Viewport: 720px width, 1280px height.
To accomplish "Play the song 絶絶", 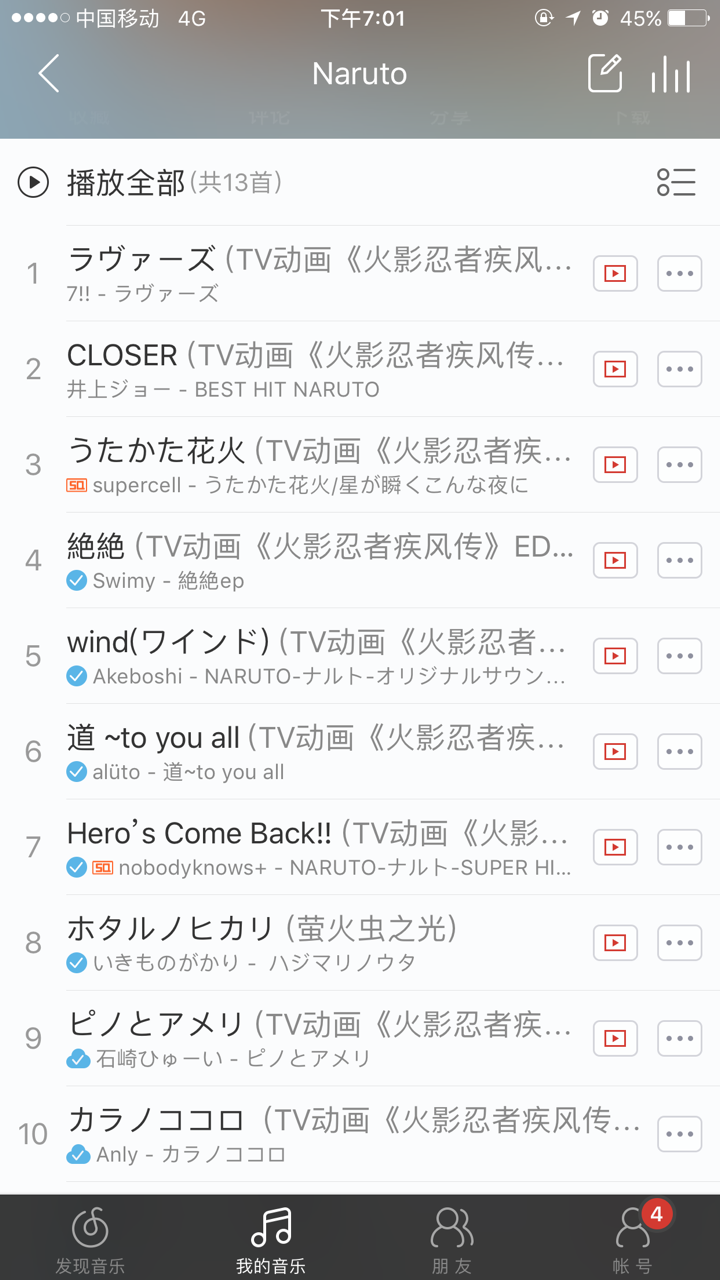I will (320, 560).
